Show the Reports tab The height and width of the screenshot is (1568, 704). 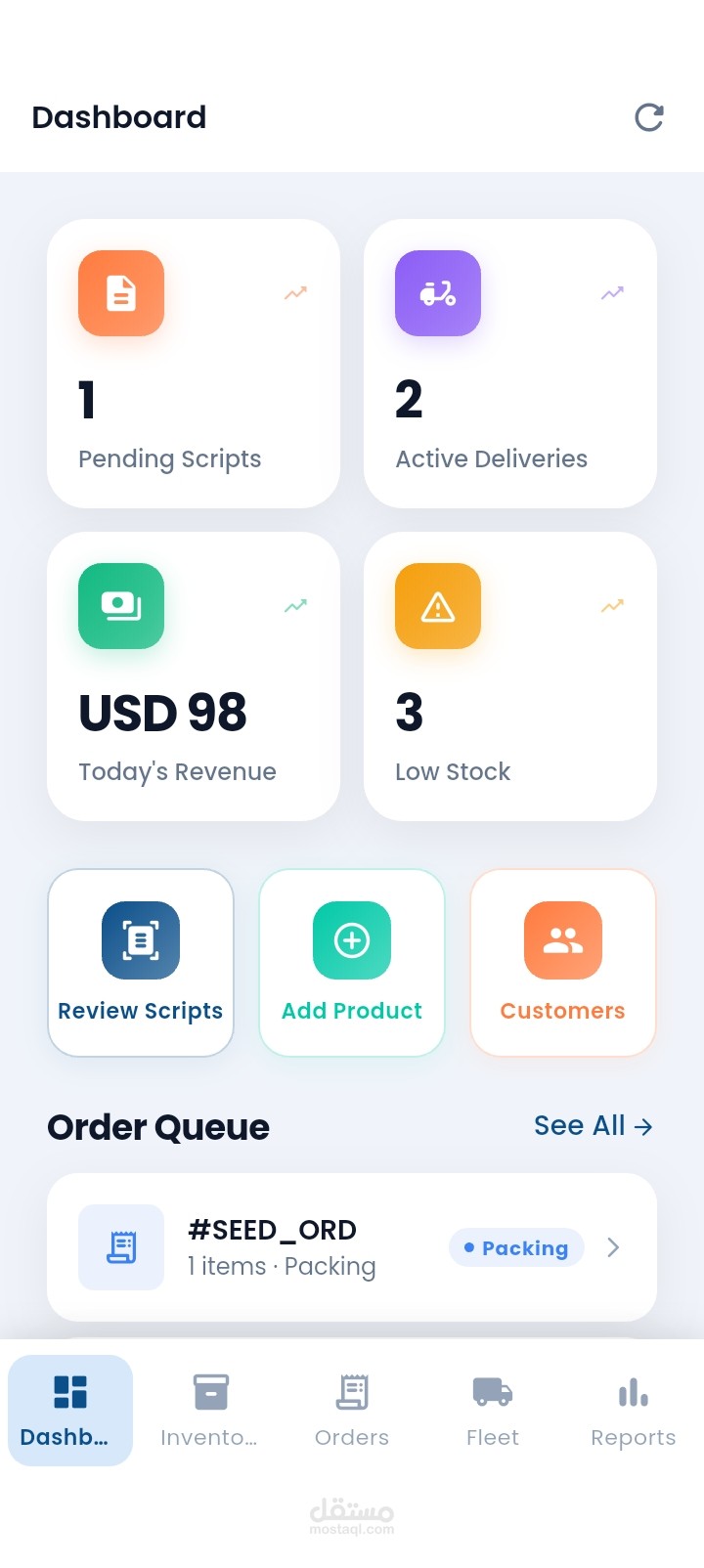coord(633,1410)
